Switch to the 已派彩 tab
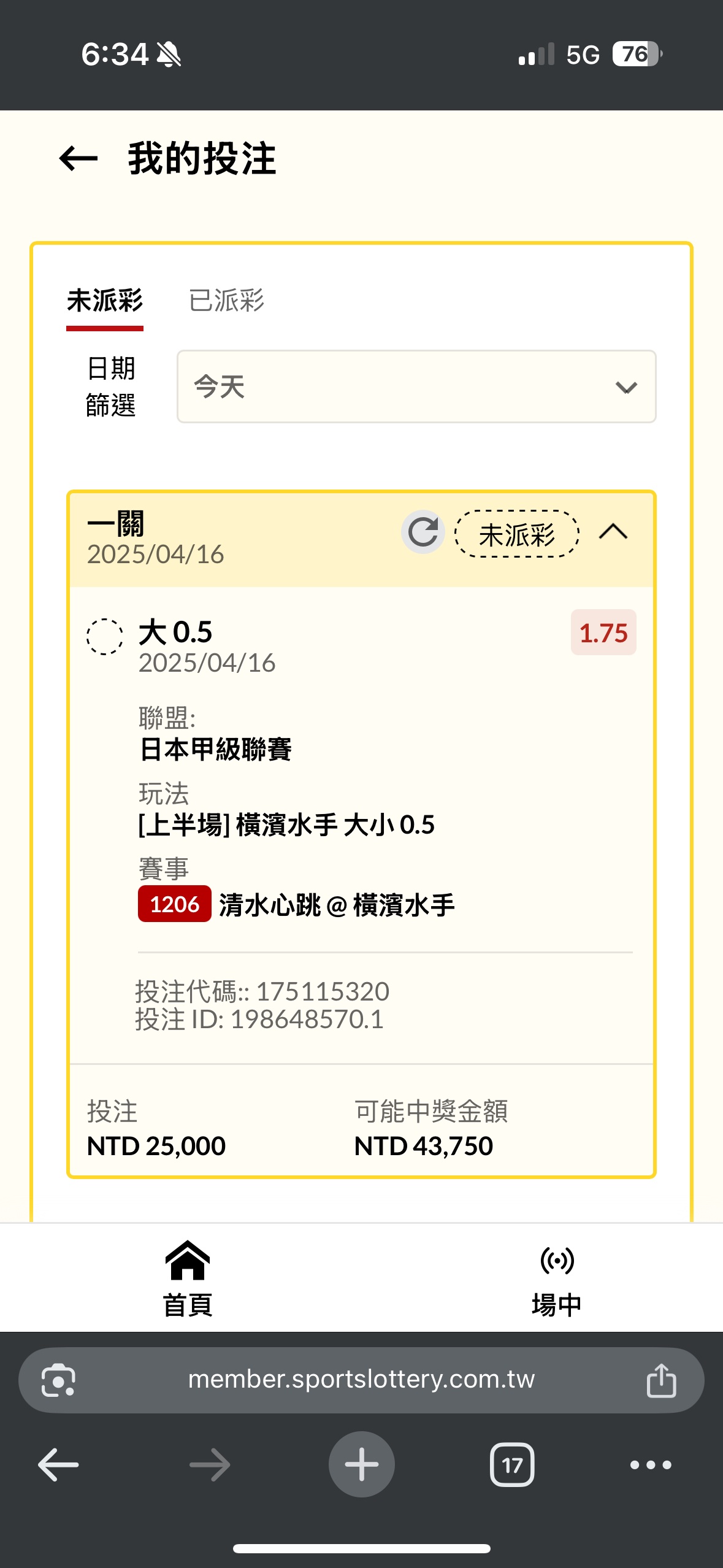 point(226,301)
